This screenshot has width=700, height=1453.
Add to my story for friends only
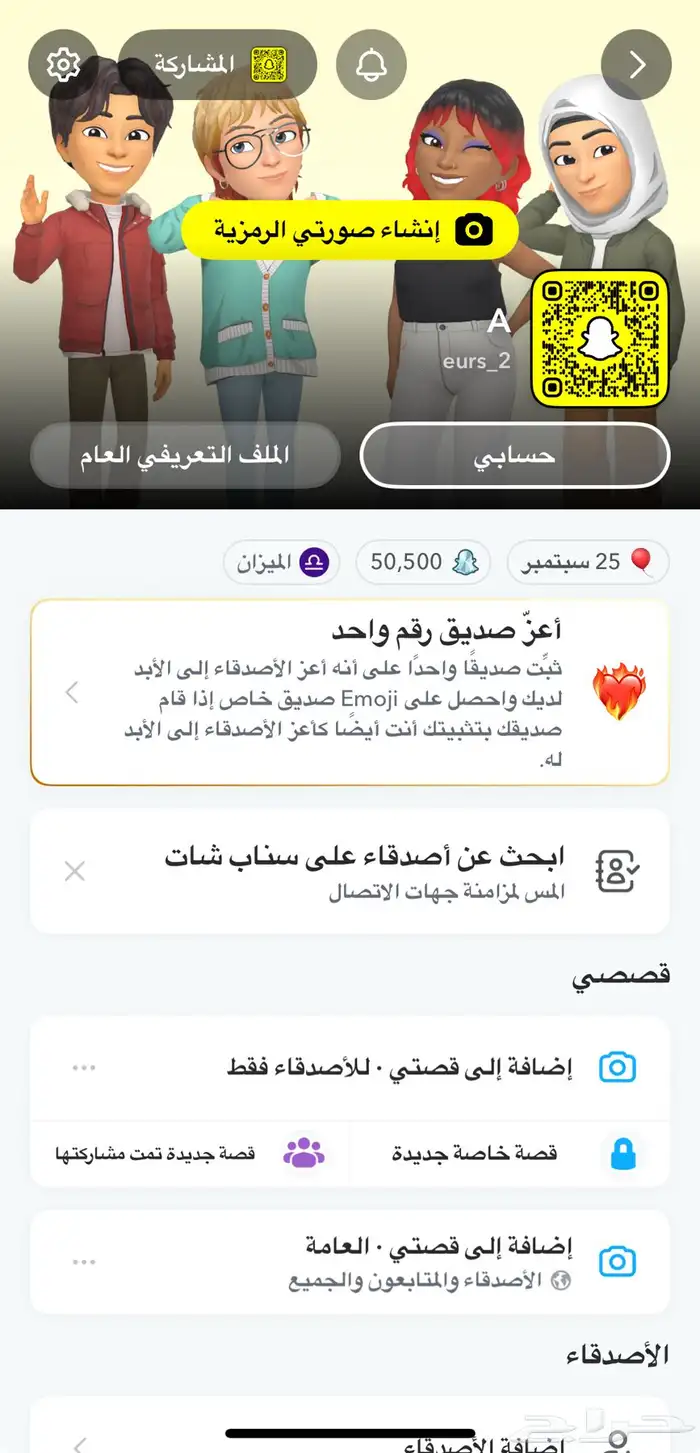[x=400, y=1068]
